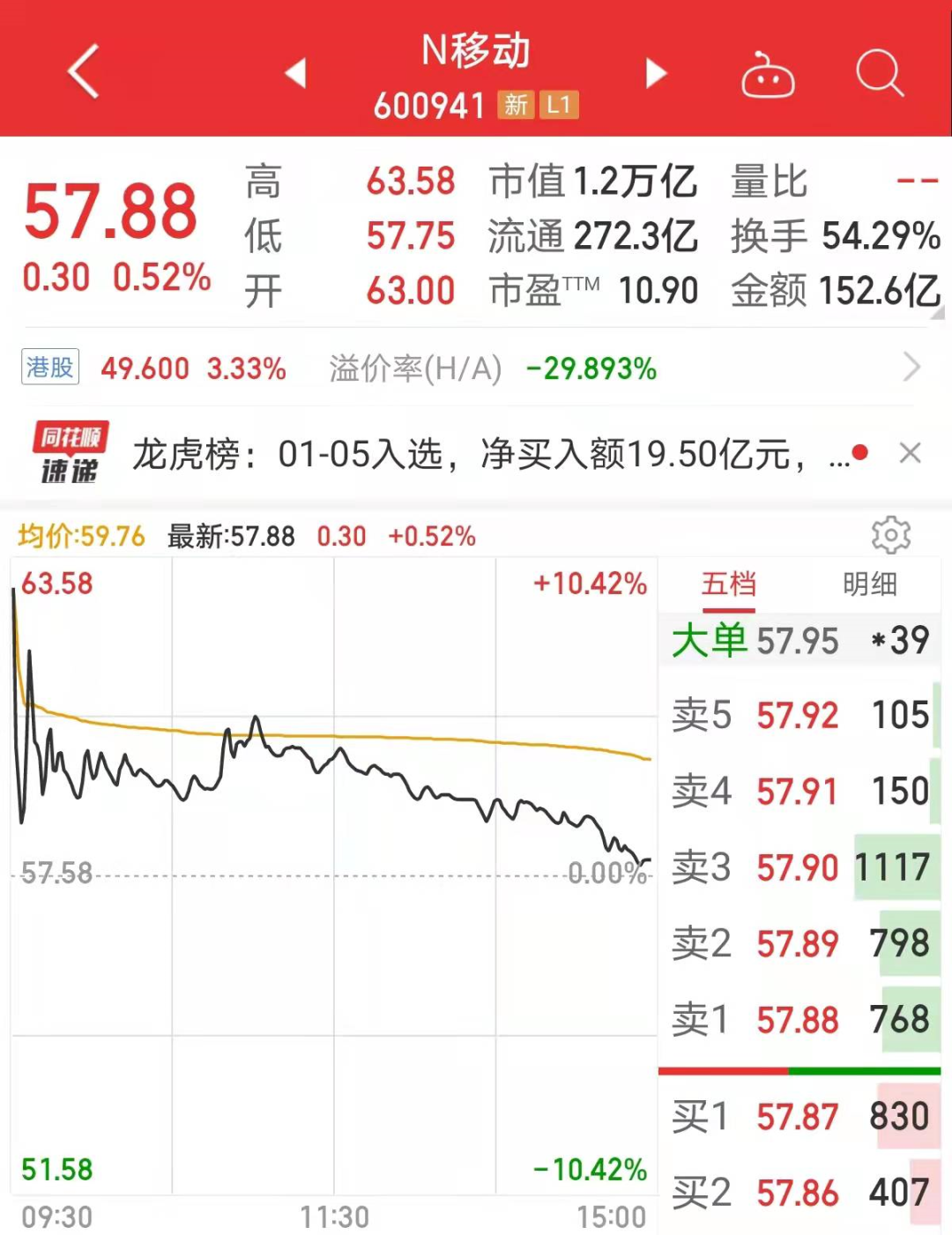Image resolution: width=952 pixels, height=1235 pixels.
Task: Expand the quote details corner arrow
Action: click(936, 312)
